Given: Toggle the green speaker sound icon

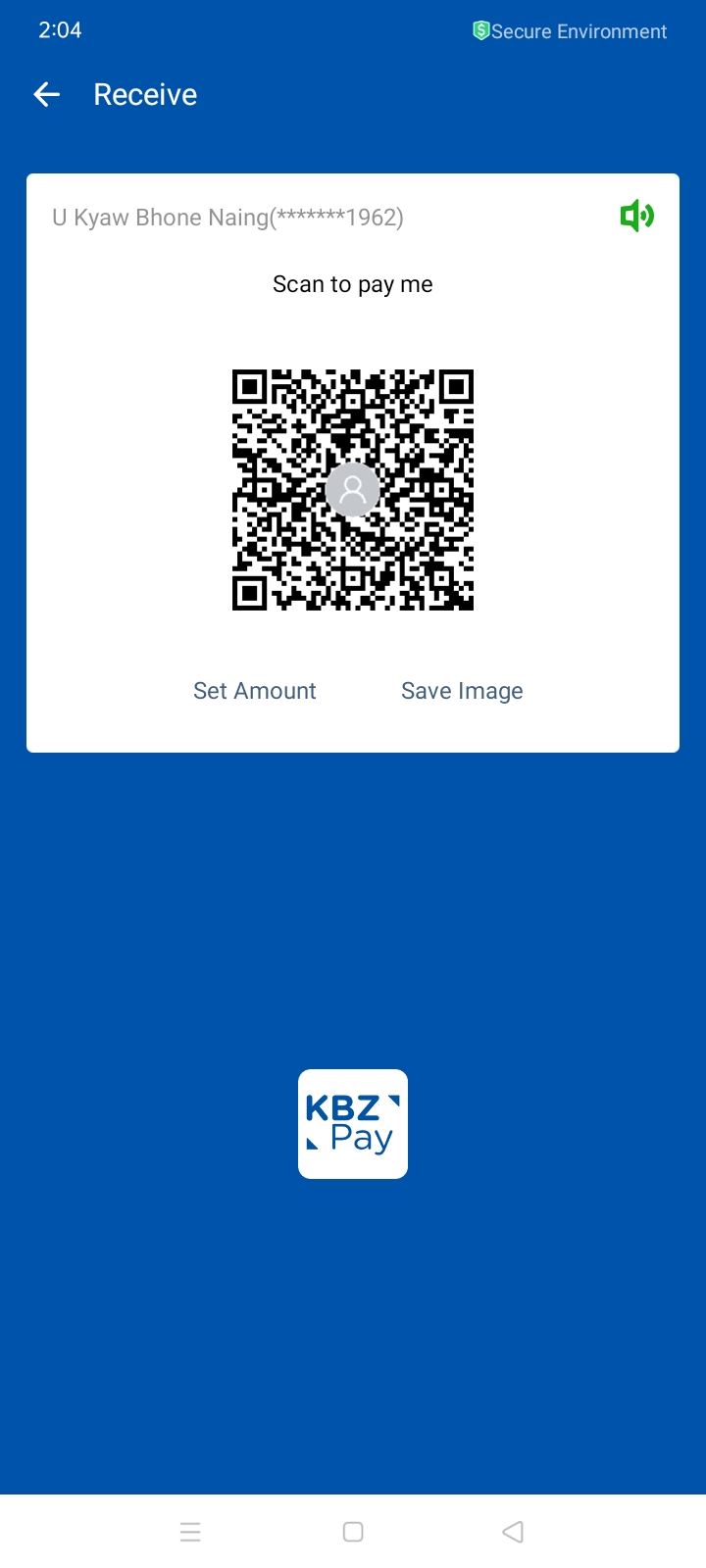Looking at the screenshot, I should point(636,216).
